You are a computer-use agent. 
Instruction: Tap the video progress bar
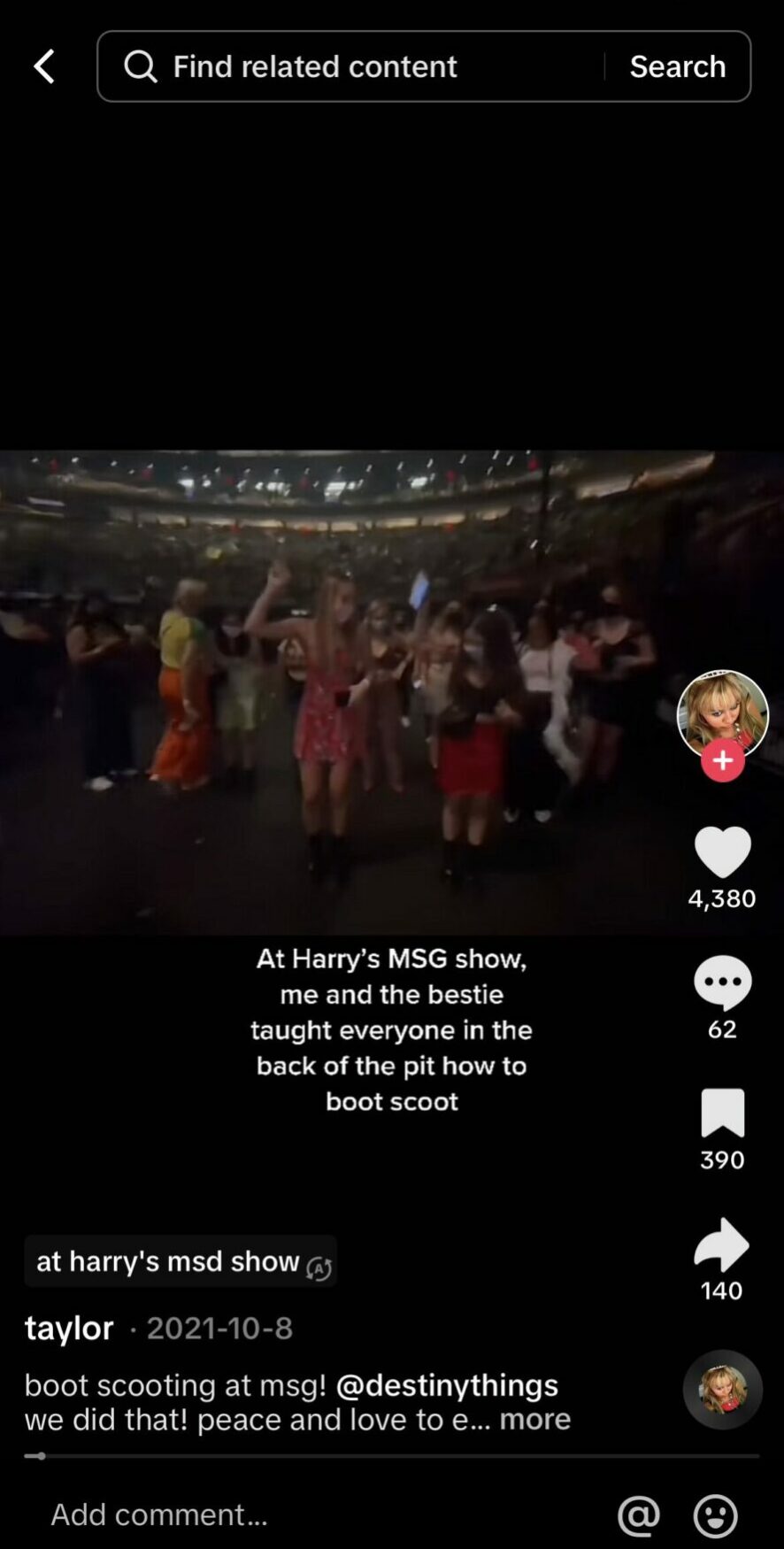pos(392,1455)
